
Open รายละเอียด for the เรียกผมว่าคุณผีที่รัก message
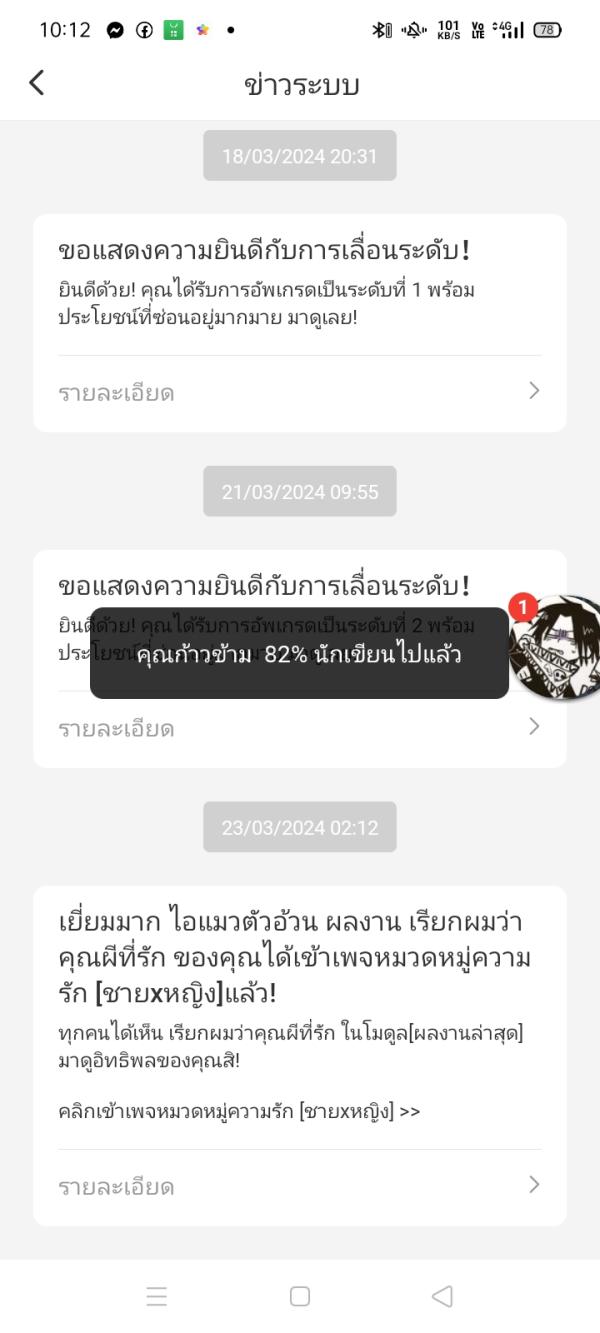point(300,1186)
